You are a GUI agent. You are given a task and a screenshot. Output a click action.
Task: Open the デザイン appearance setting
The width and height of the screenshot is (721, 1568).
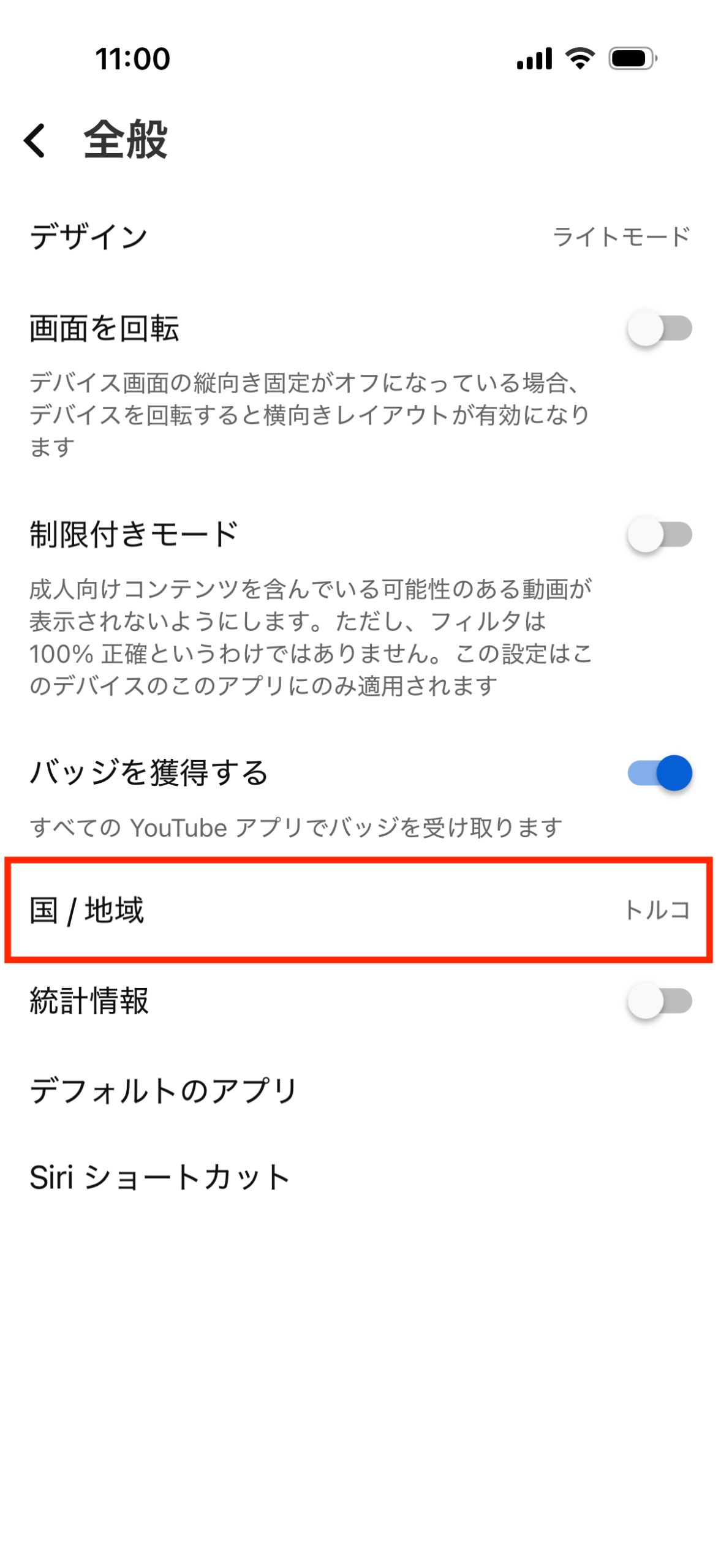359,236
